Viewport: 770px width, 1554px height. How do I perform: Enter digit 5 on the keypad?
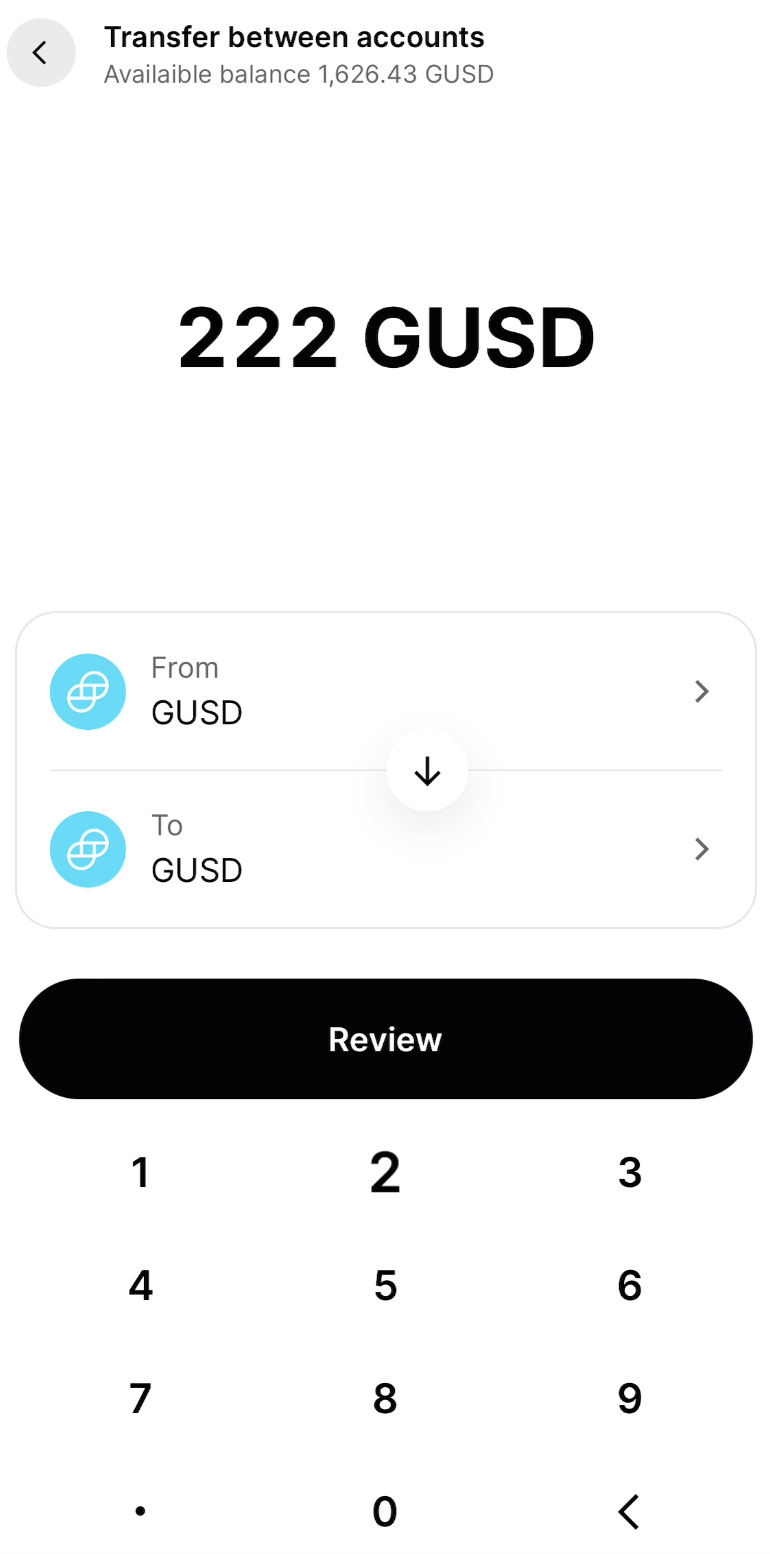385,1285
